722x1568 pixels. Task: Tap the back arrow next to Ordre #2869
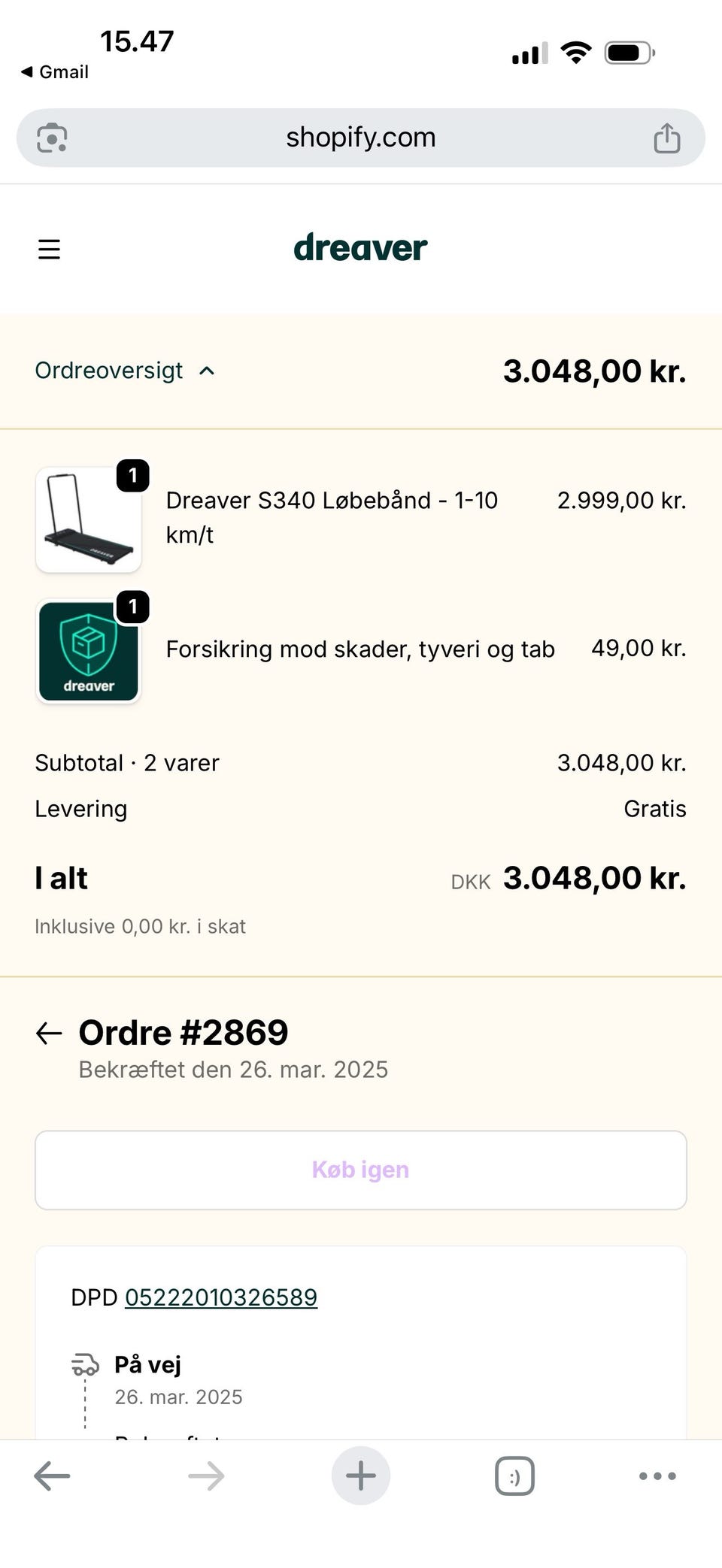tap(49, 1032)
